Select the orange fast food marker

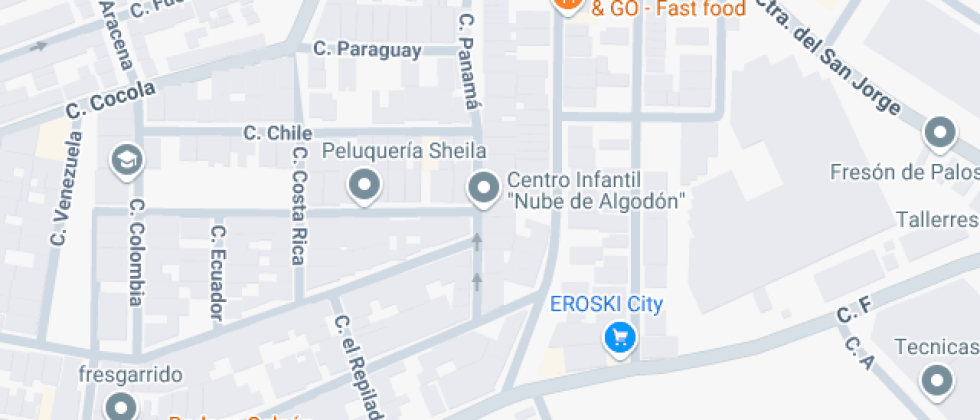[566, 5]
